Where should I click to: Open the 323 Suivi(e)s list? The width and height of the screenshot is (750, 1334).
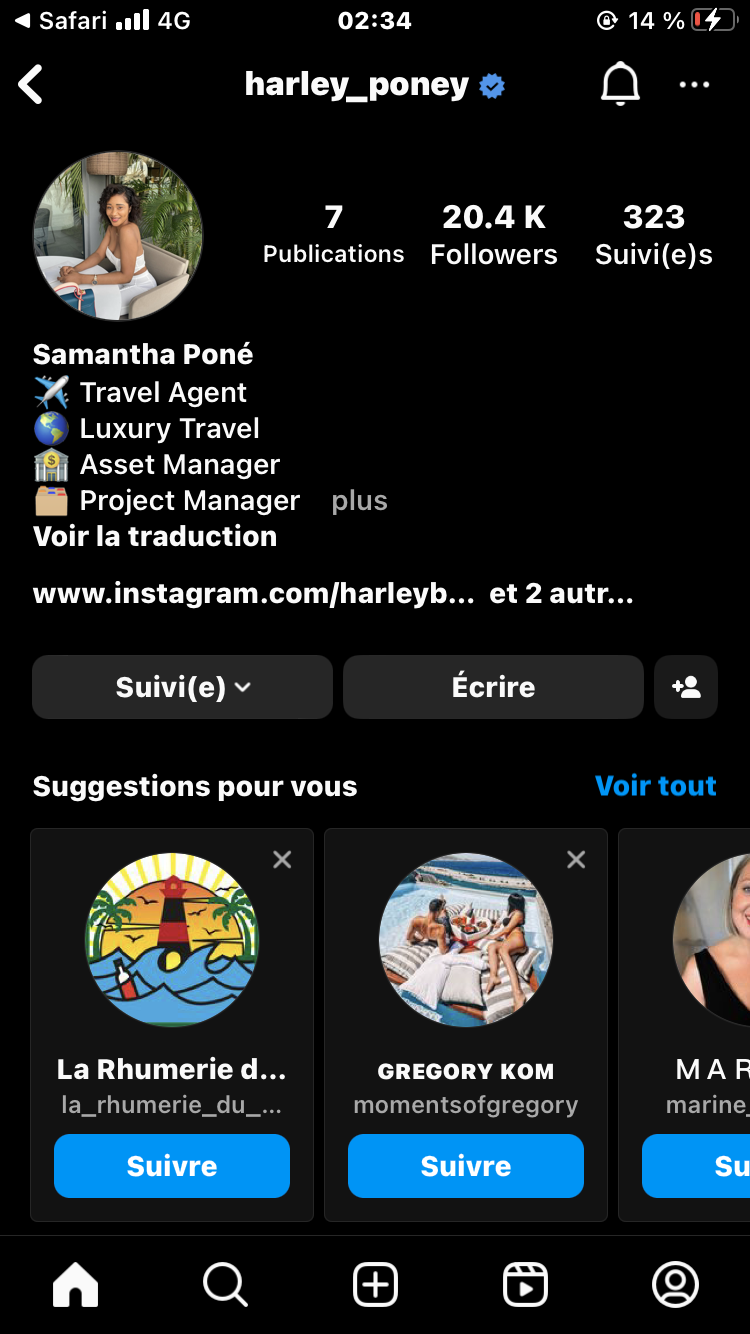(653, 235)
